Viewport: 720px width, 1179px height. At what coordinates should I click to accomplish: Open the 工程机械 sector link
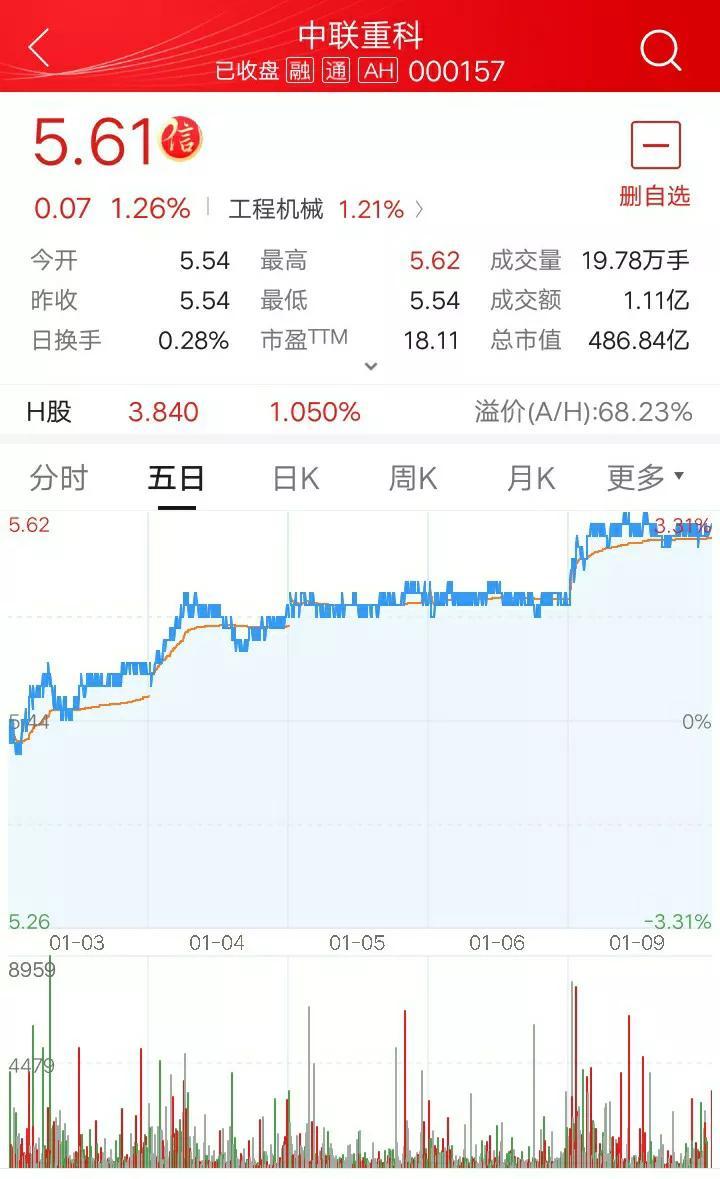pos(325,209)
